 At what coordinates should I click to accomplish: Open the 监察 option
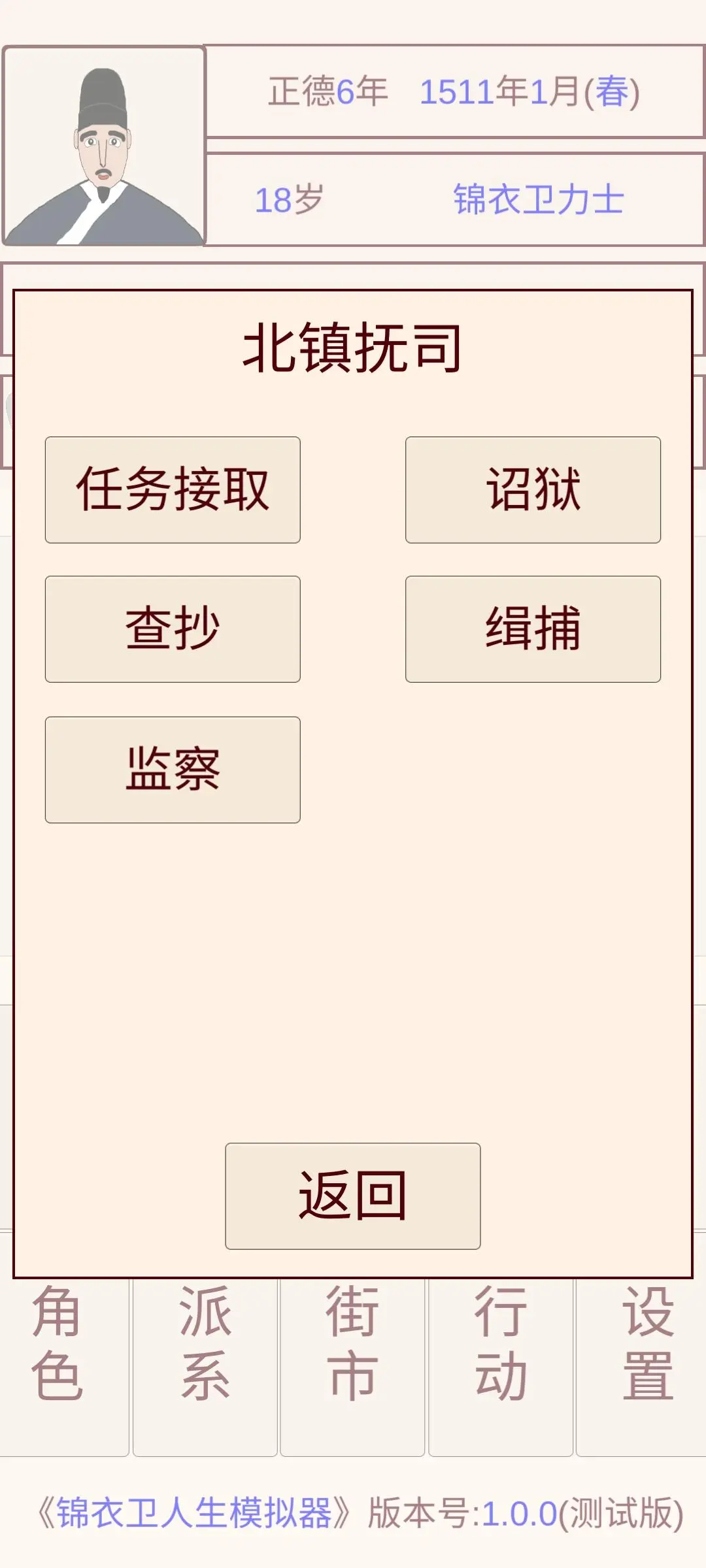pos(173,769)
